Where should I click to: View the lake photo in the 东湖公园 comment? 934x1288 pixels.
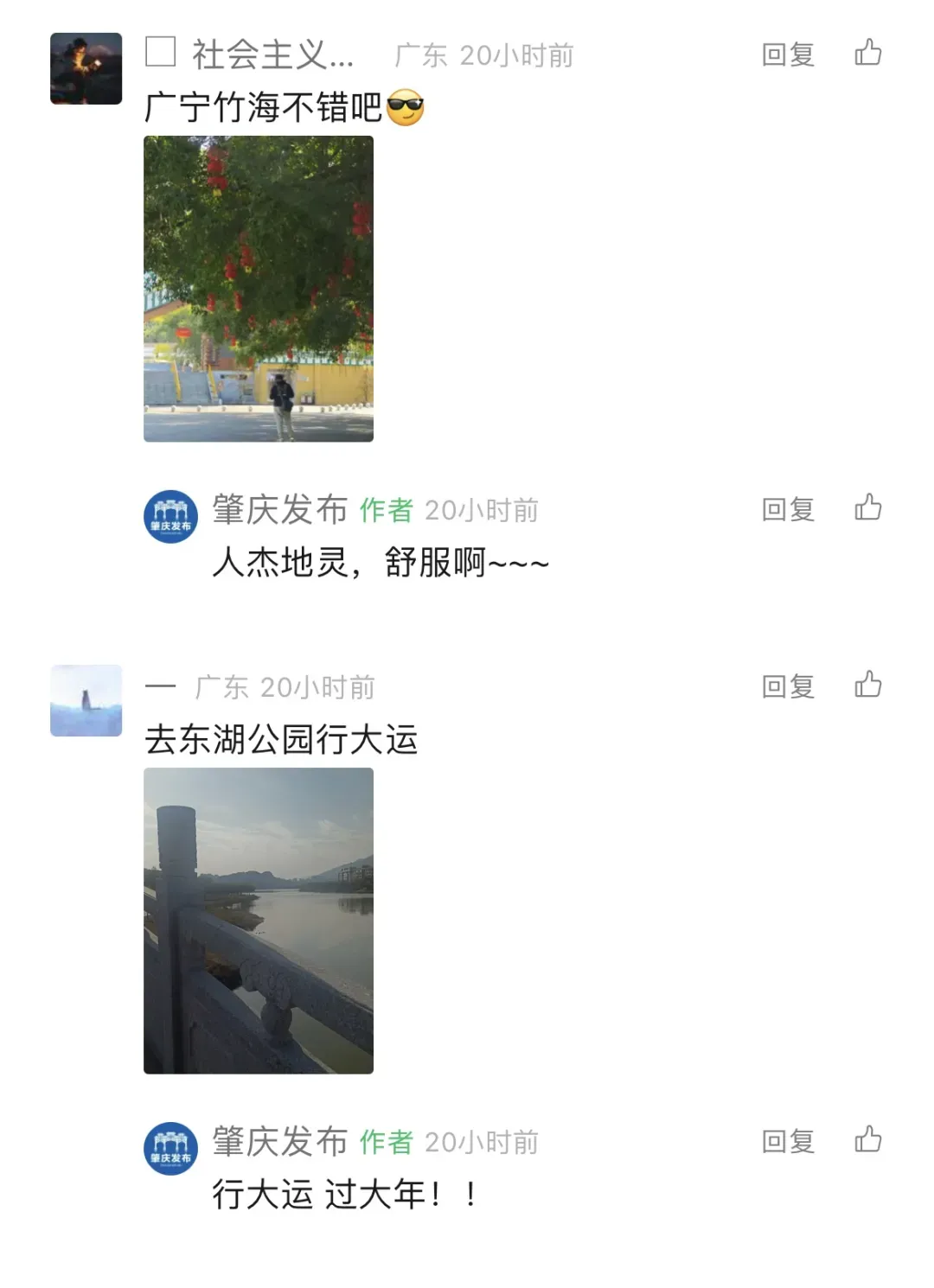click(x=259, y=921)
